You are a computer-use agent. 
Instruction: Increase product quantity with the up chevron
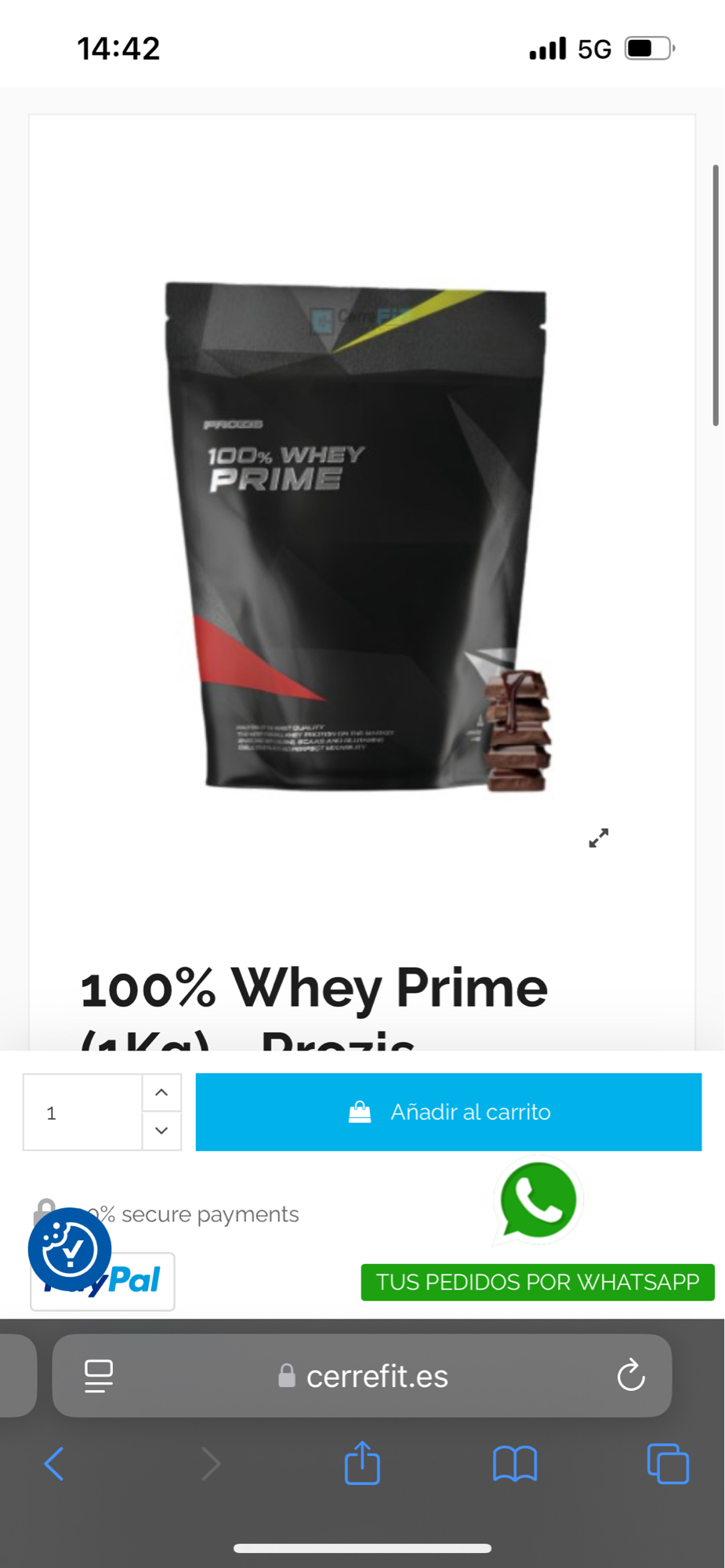[161, 1092]
